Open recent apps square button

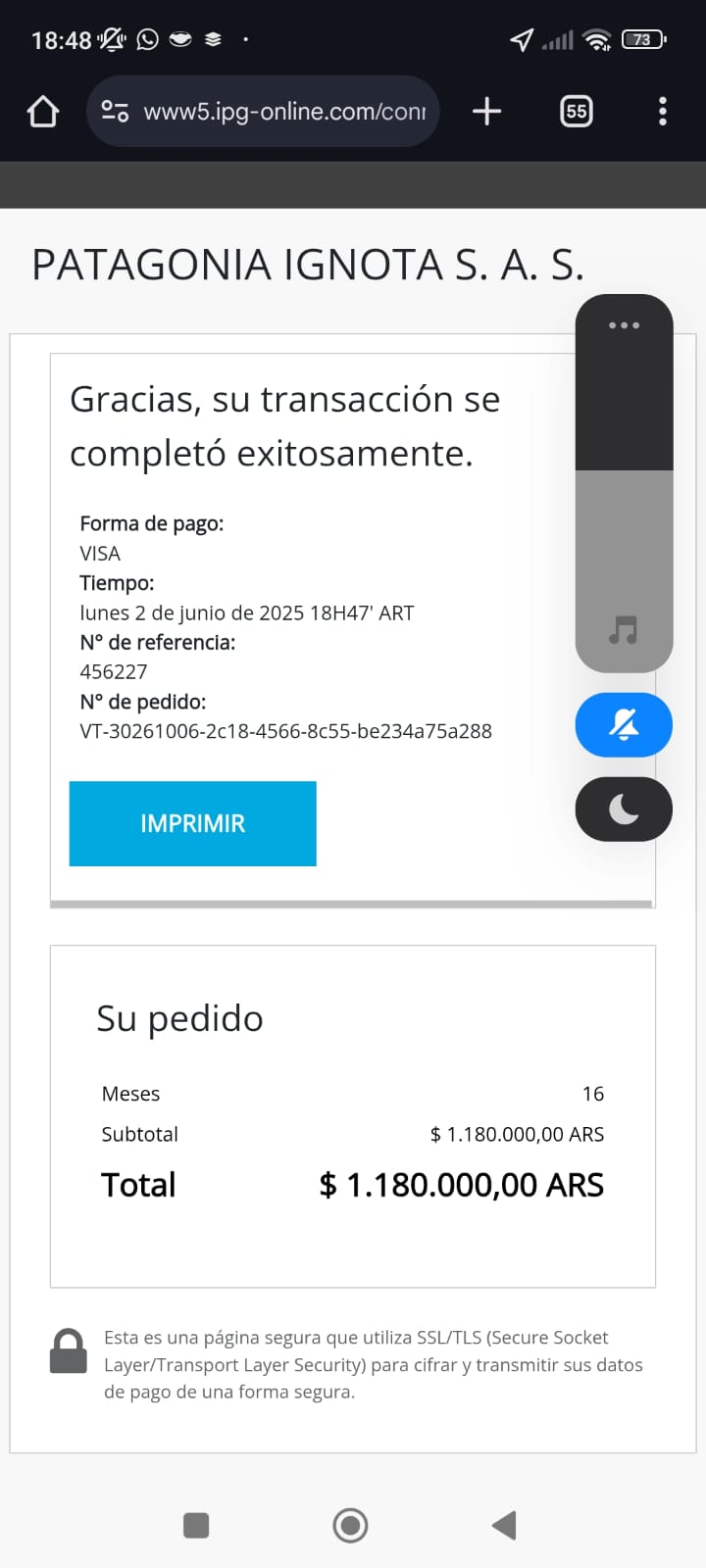[x=196, y=1525]
